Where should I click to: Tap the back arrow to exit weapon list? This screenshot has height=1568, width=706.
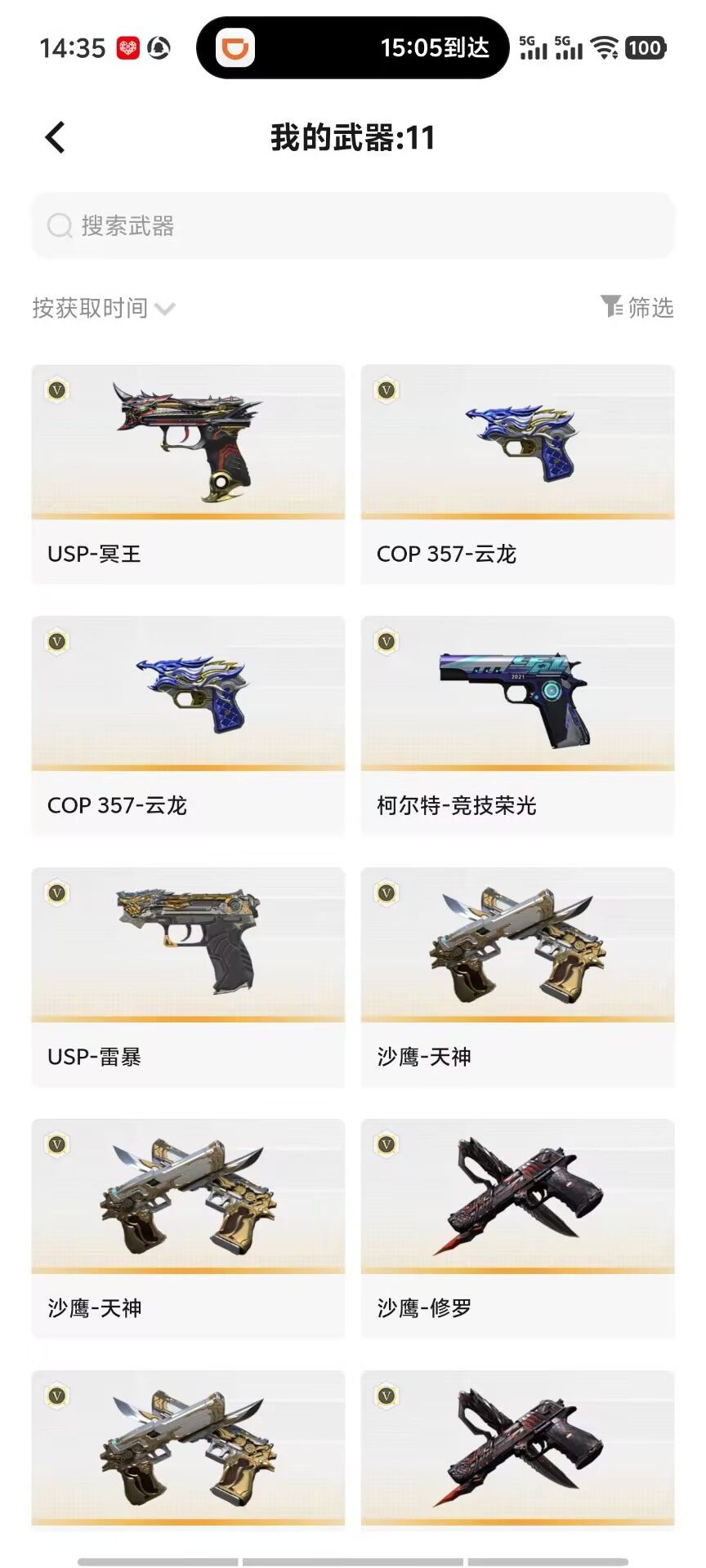pos(55,136)
